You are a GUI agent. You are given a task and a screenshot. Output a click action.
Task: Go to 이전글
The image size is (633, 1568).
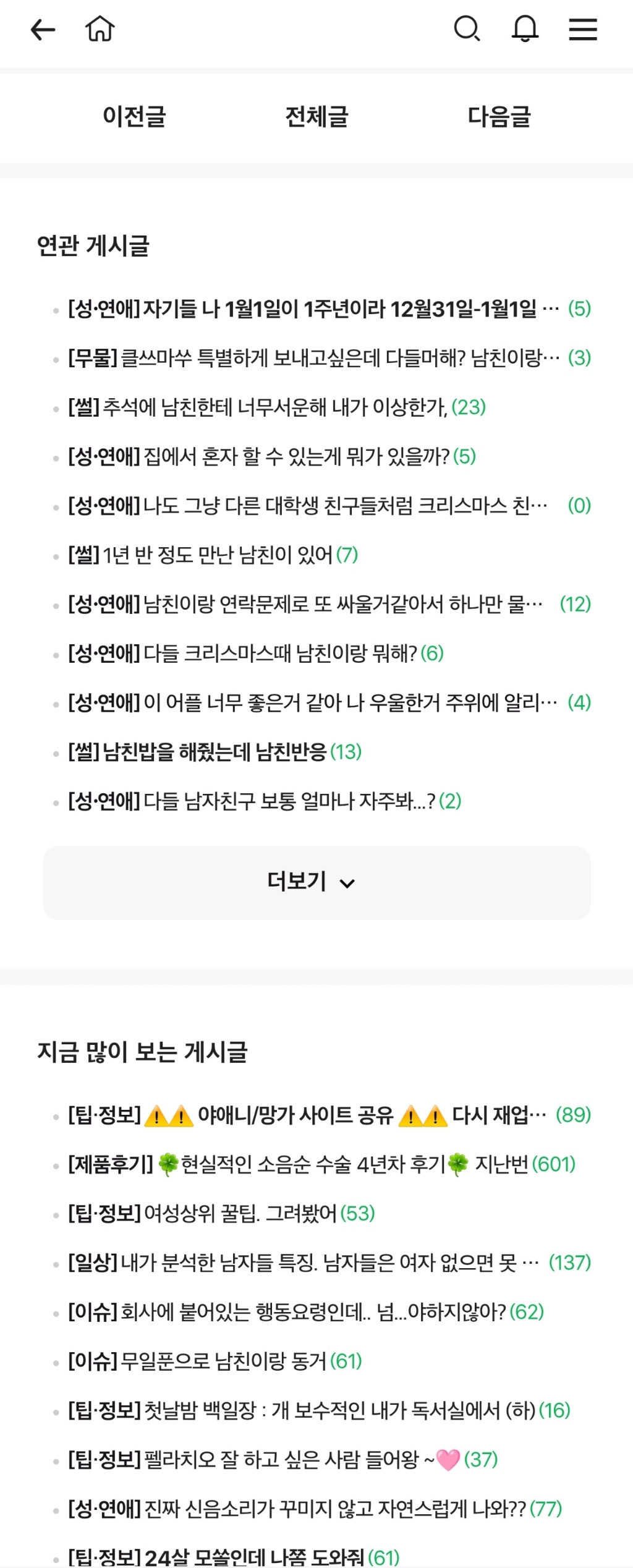134,117
